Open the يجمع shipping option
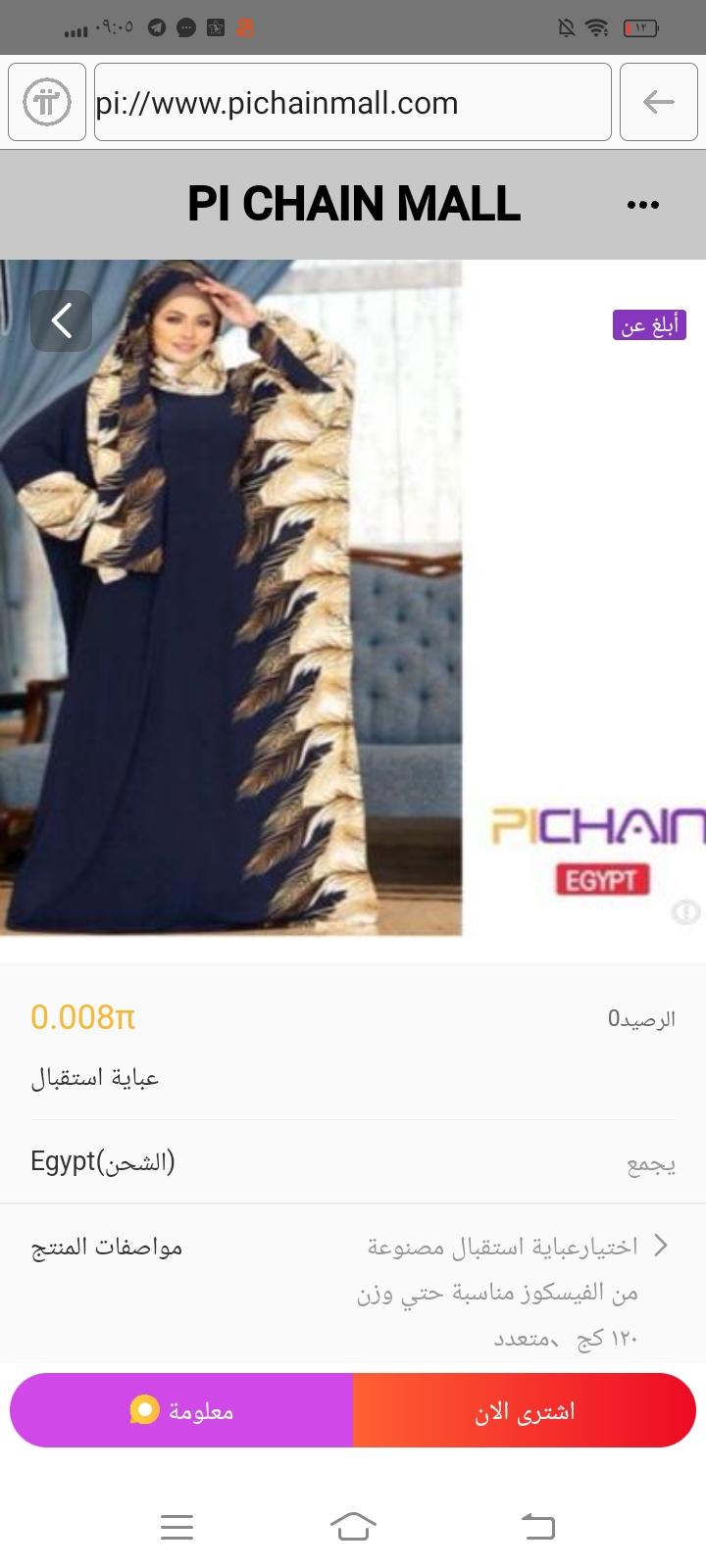This screenshot has width=706, height=1568. tap(651, 1164)
